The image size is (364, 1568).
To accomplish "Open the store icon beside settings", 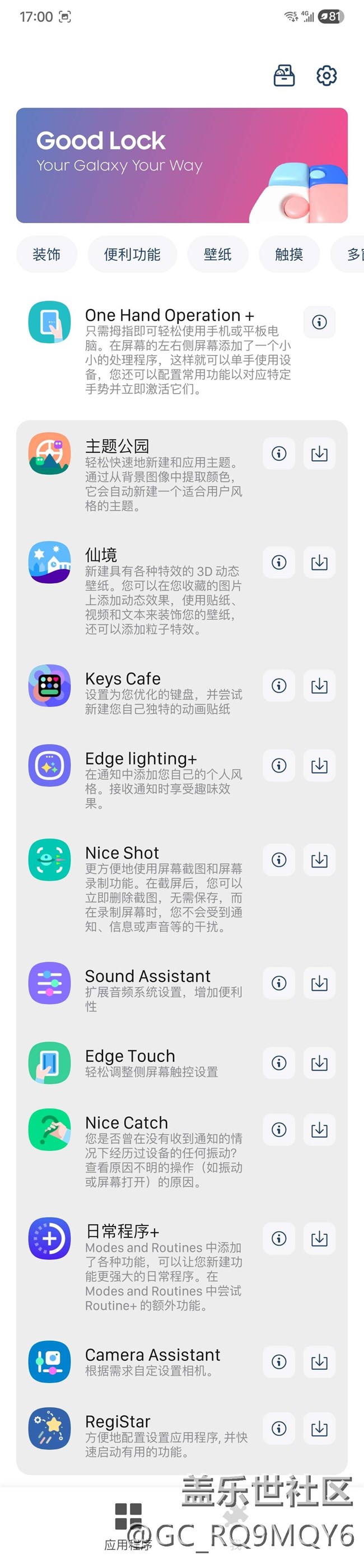I will click(284, 76).
